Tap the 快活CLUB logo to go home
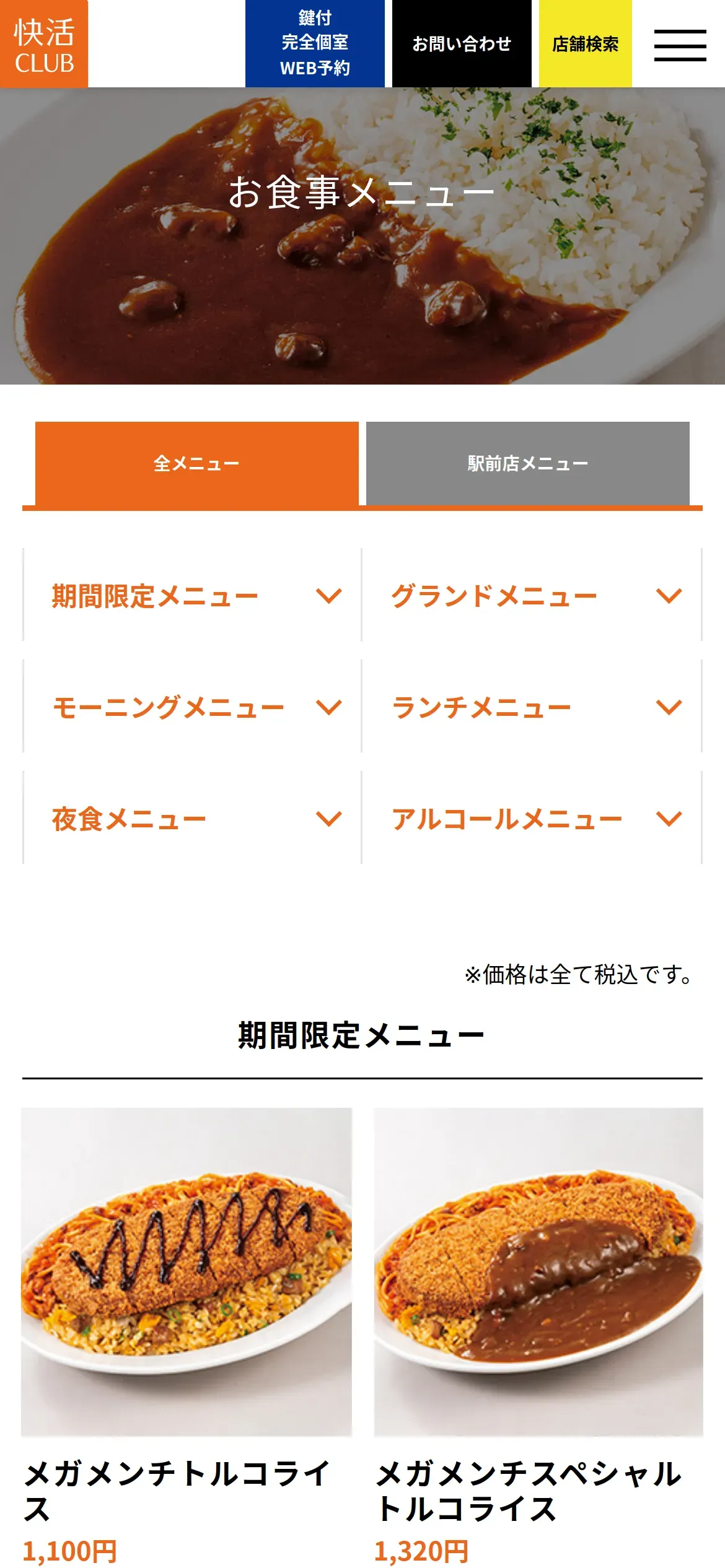The width and height of the screenshot is (725, 1568). coord(44,44)
